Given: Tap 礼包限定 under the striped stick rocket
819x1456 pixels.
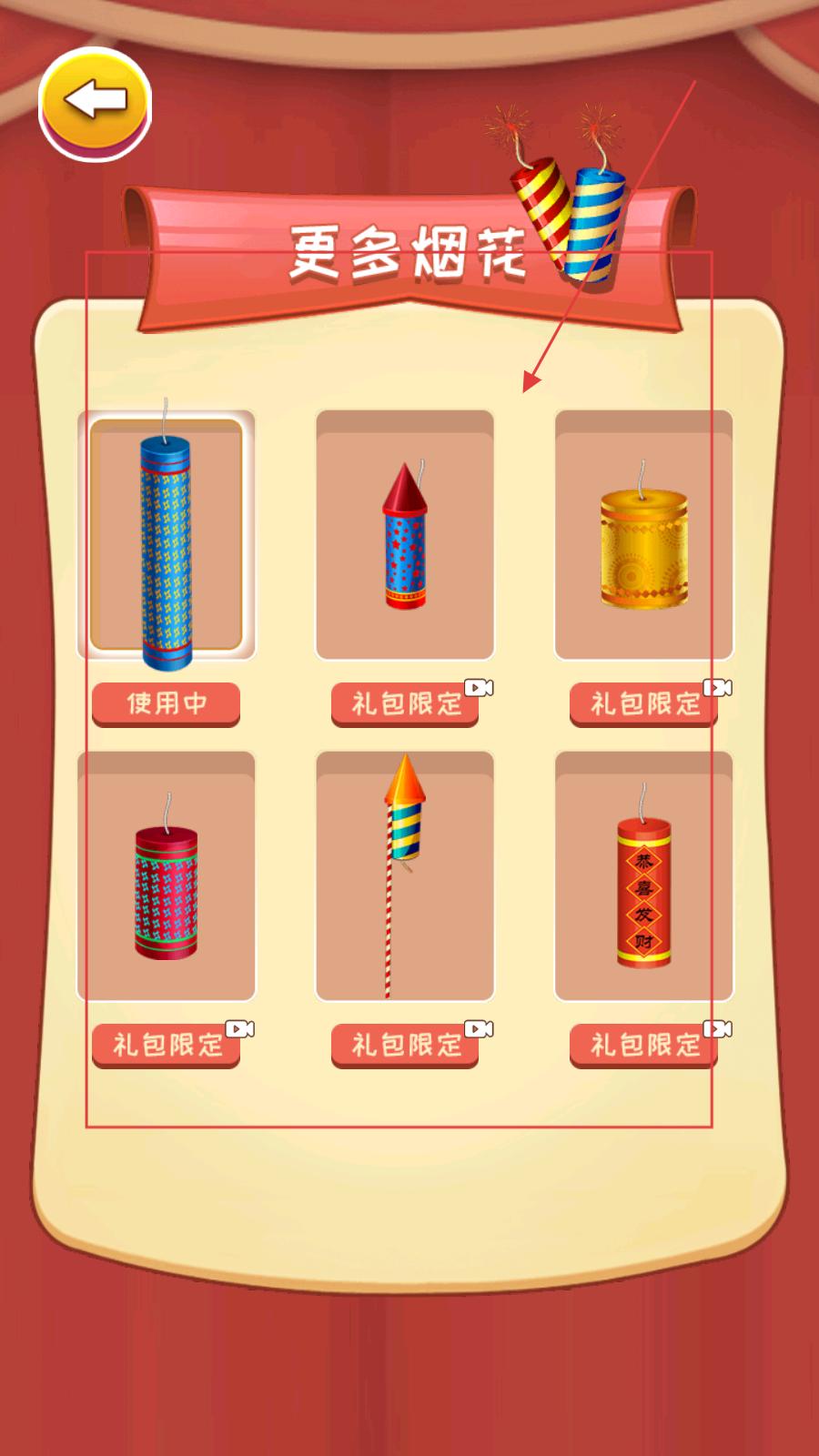Looking at the screenshot, I should [405, 1045].
